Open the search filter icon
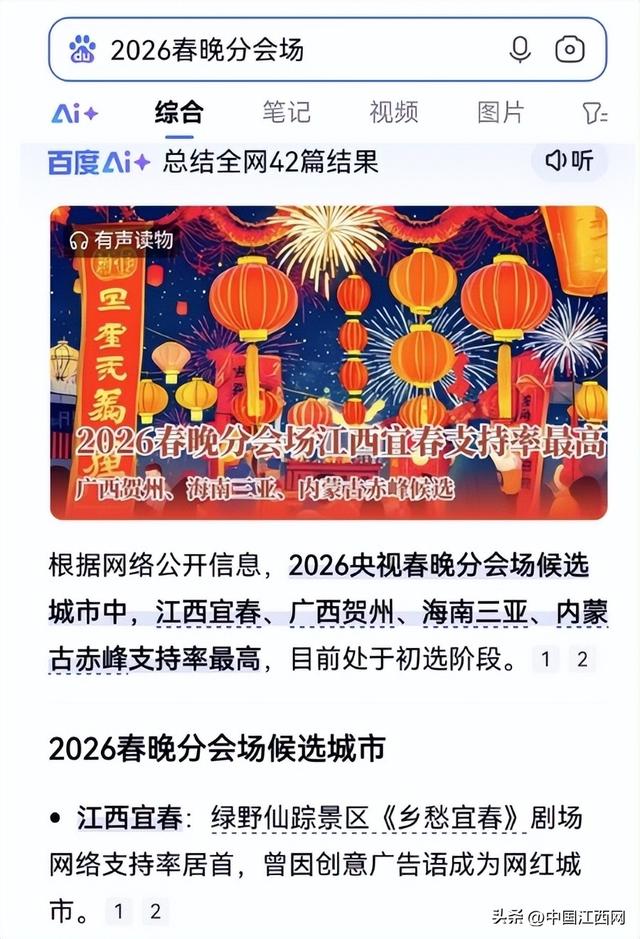Viewport: 640px width, 939px height. [x=594, y=113]
